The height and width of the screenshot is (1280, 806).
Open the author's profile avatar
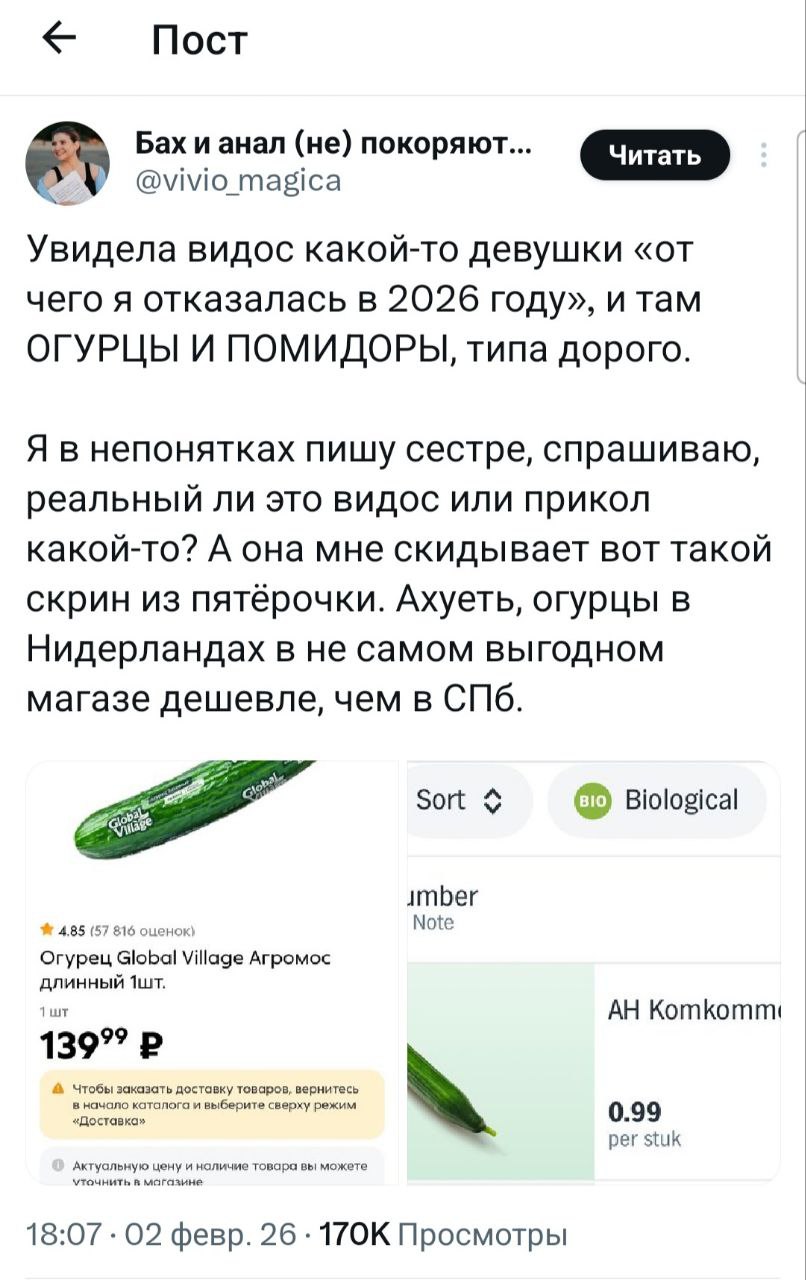[67, 163]
